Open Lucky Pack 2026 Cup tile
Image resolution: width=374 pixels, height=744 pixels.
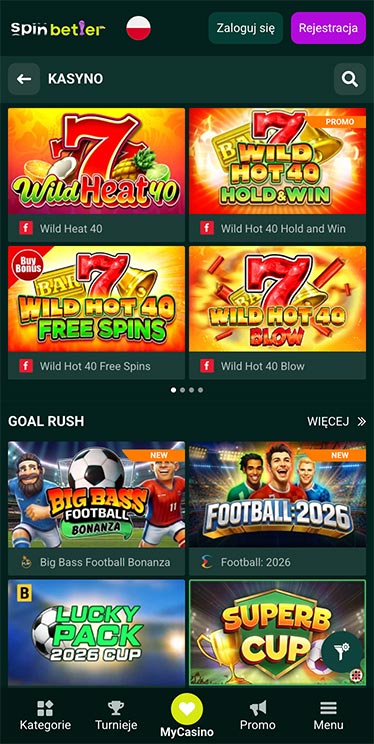click(96, 632)
